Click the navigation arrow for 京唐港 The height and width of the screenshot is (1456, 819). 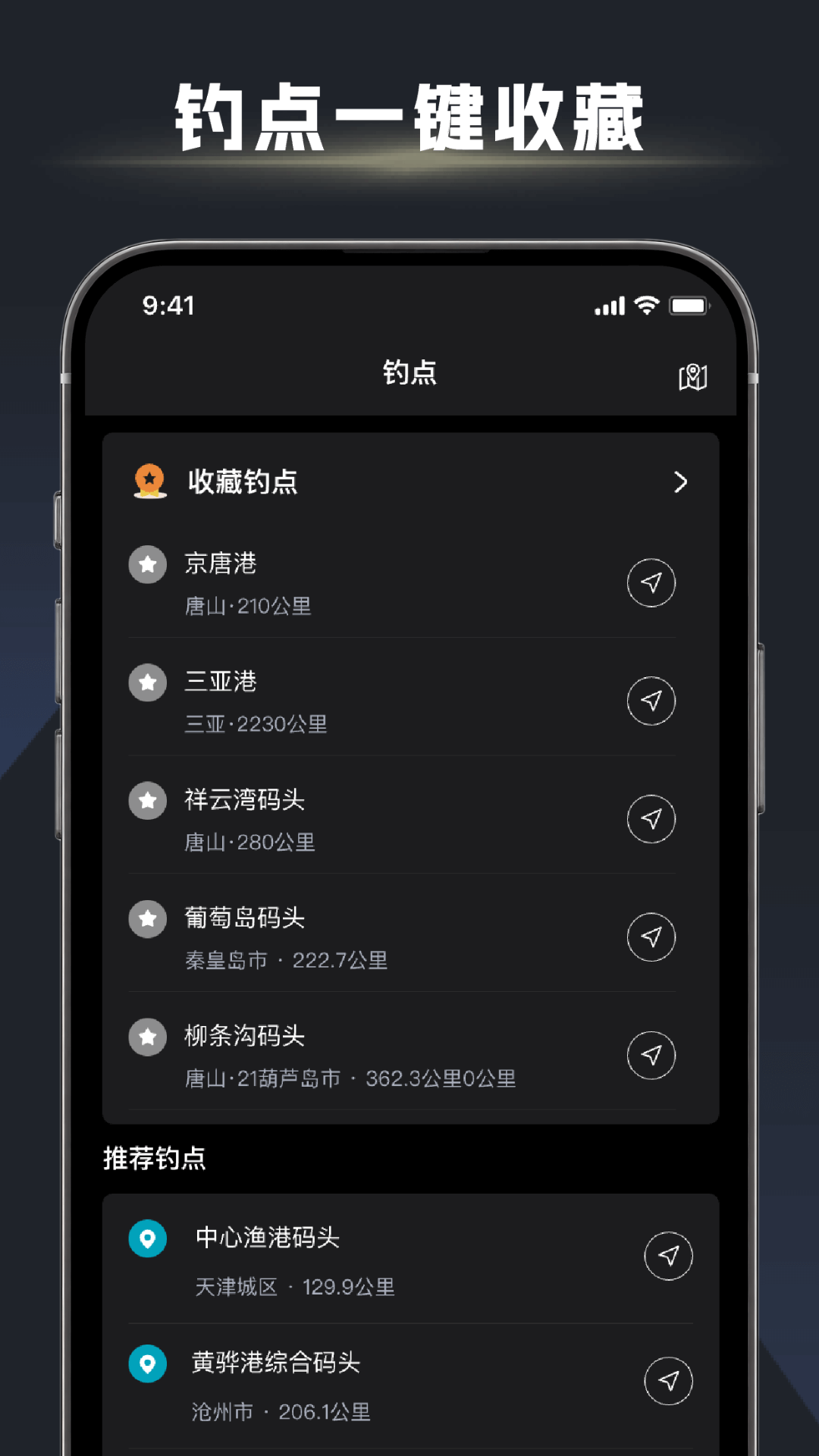click(651, 582)
